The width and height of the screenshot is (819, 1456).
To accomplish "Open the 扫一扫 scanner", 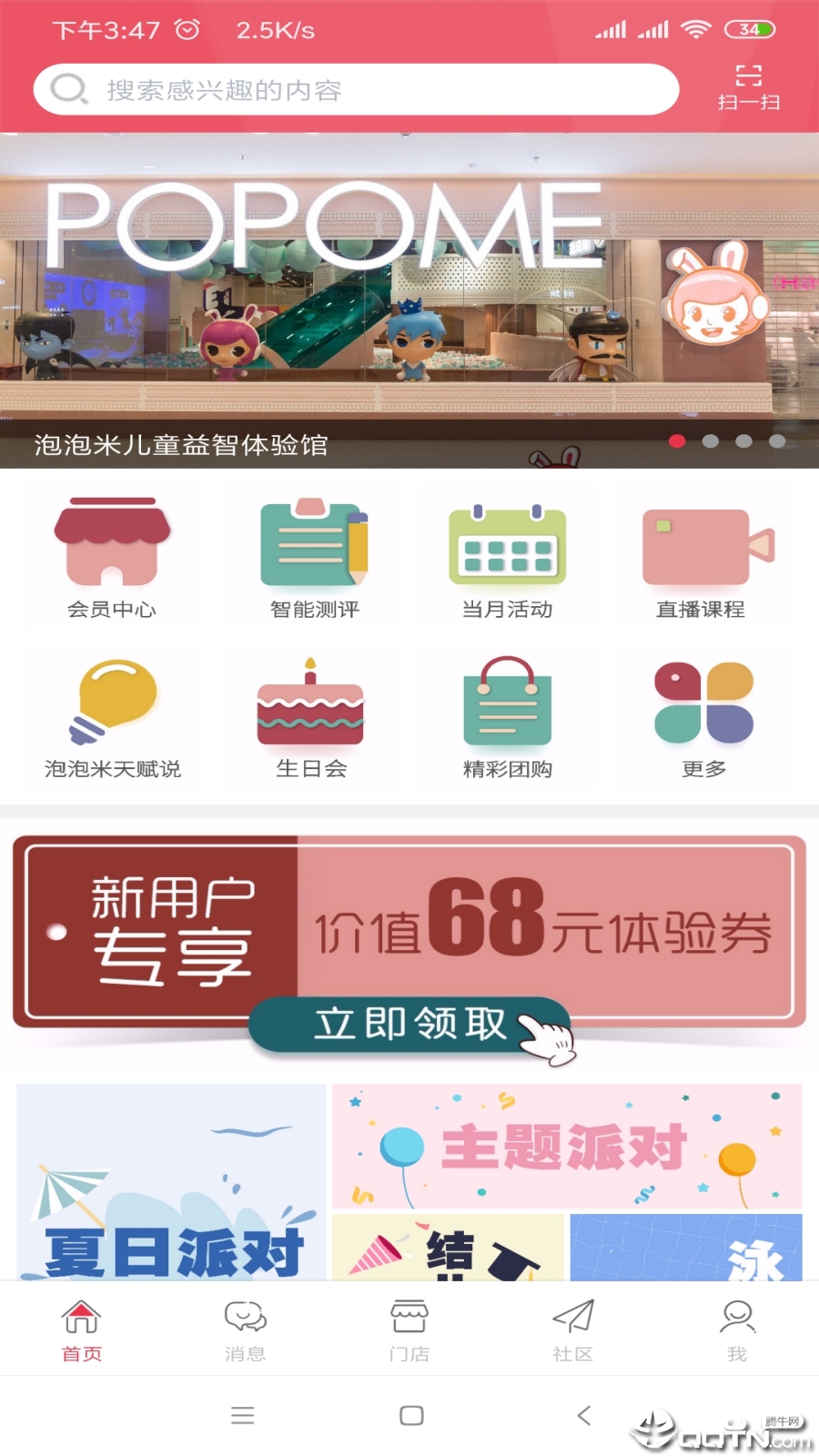I will pyautogui.click(x=748, y=87).
